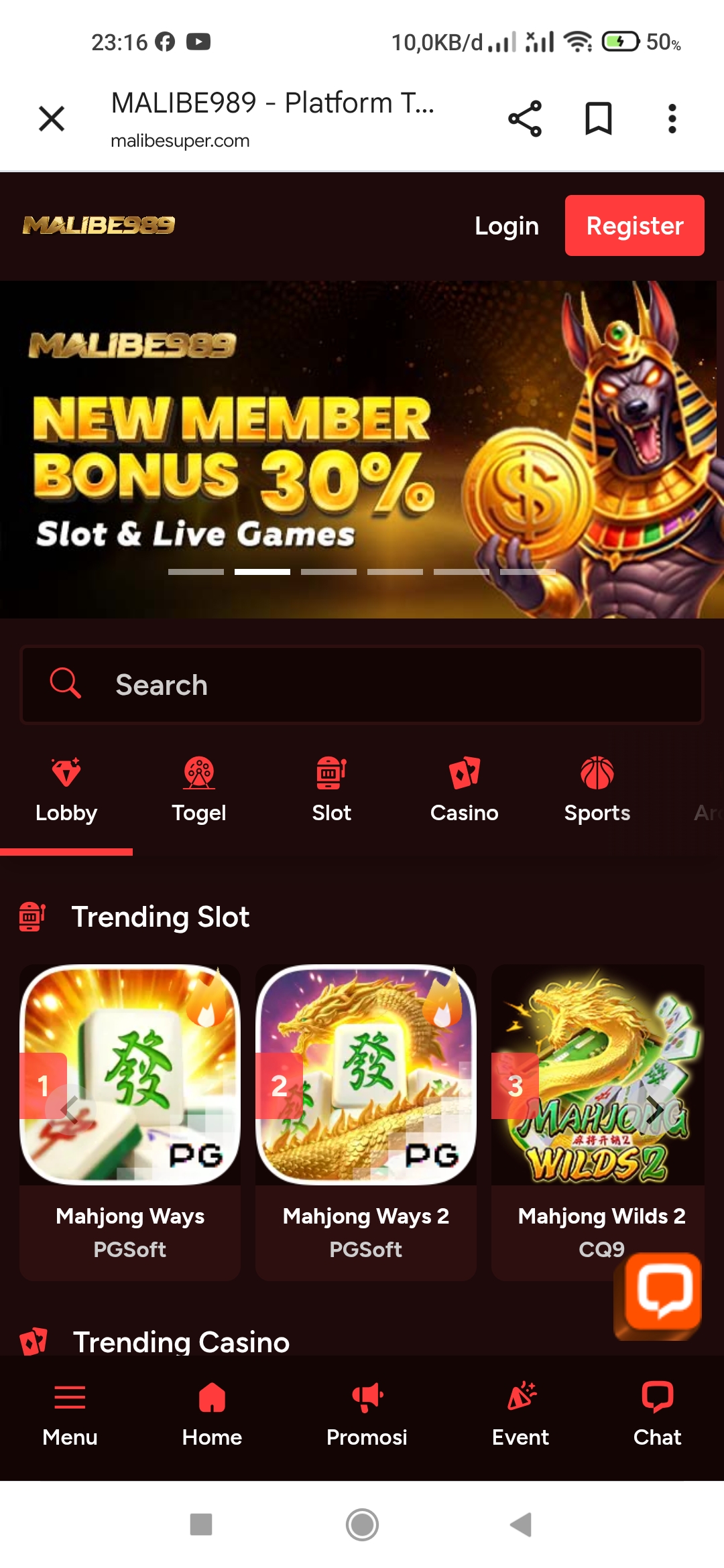Screen dimensions: 724x1568
Task: Open the floating live chat bubble
Action: coord(662,1292)
